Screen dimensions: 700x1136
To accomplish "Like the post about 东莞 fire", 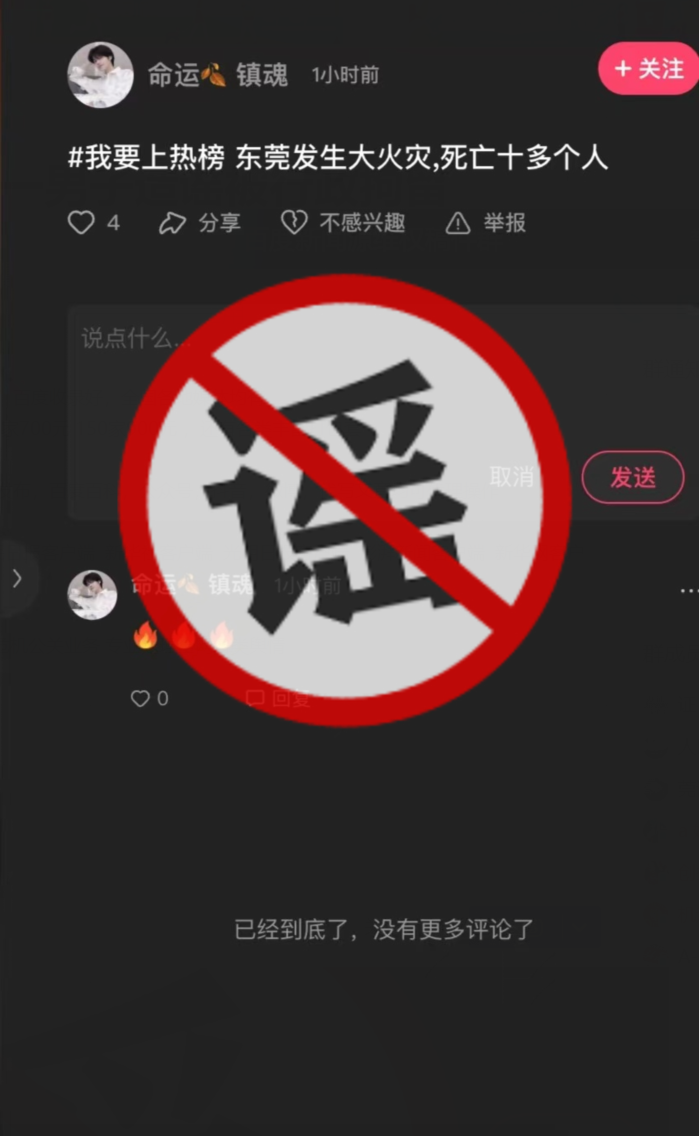I will 82,222.
